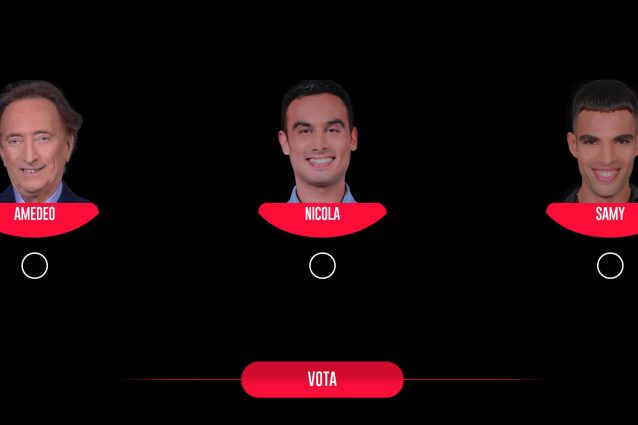Pick the radio button under Samy
The image size is (638, 425).
click(x=610, y=265)
